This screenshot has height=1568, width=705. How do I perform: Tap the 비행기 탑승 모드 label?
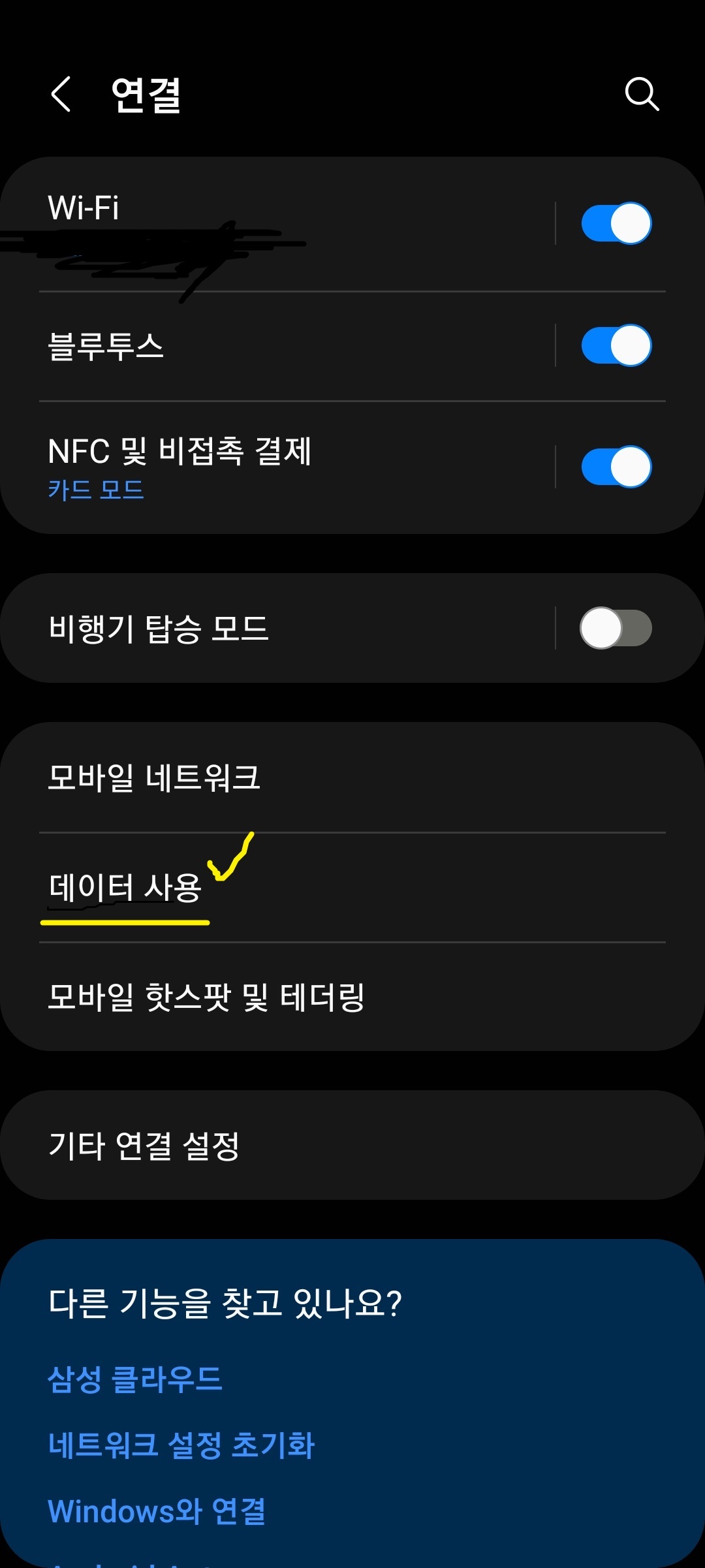[159, 628]
